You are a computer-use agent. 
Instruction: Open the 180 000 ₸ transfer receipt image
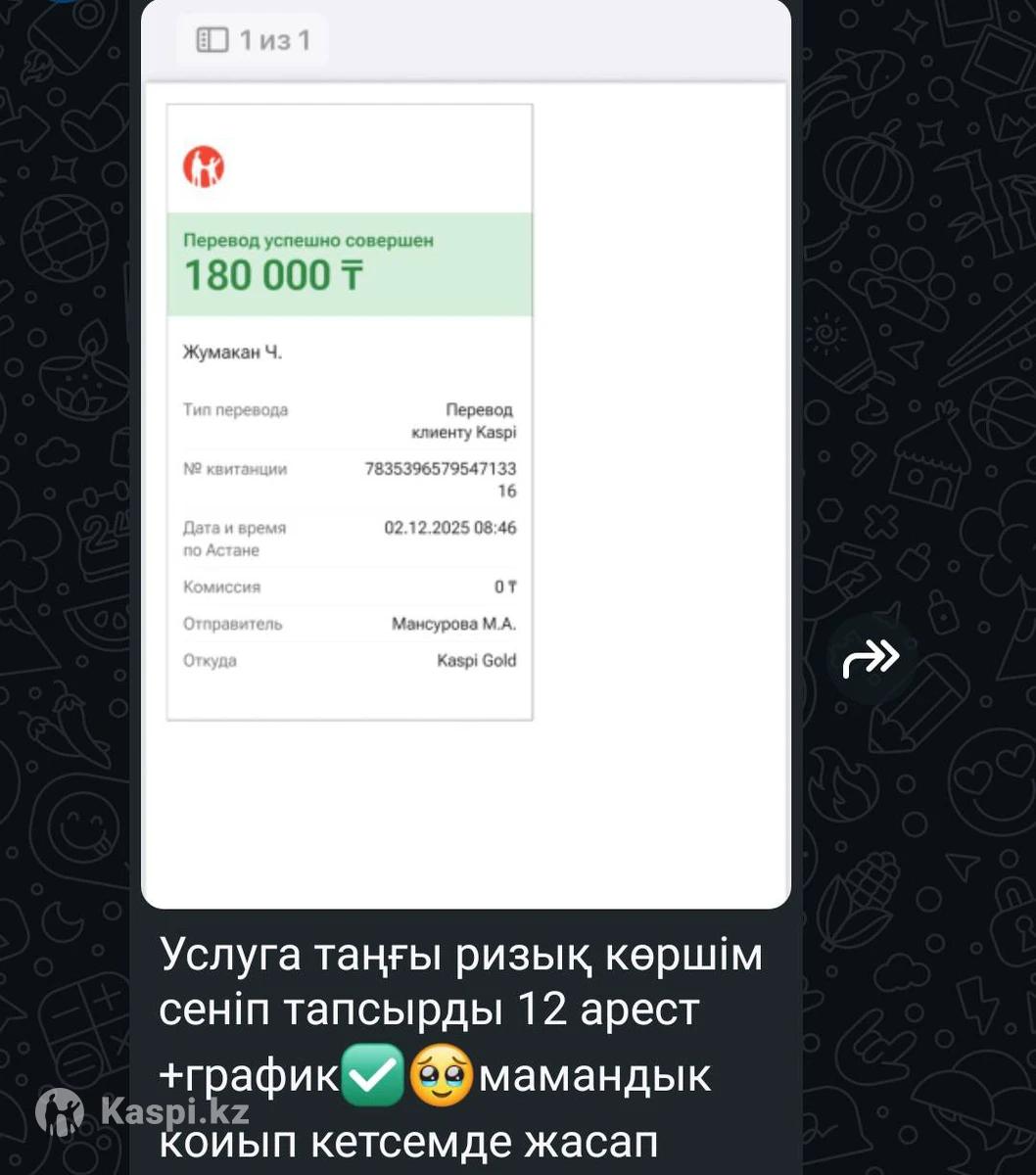350,412
